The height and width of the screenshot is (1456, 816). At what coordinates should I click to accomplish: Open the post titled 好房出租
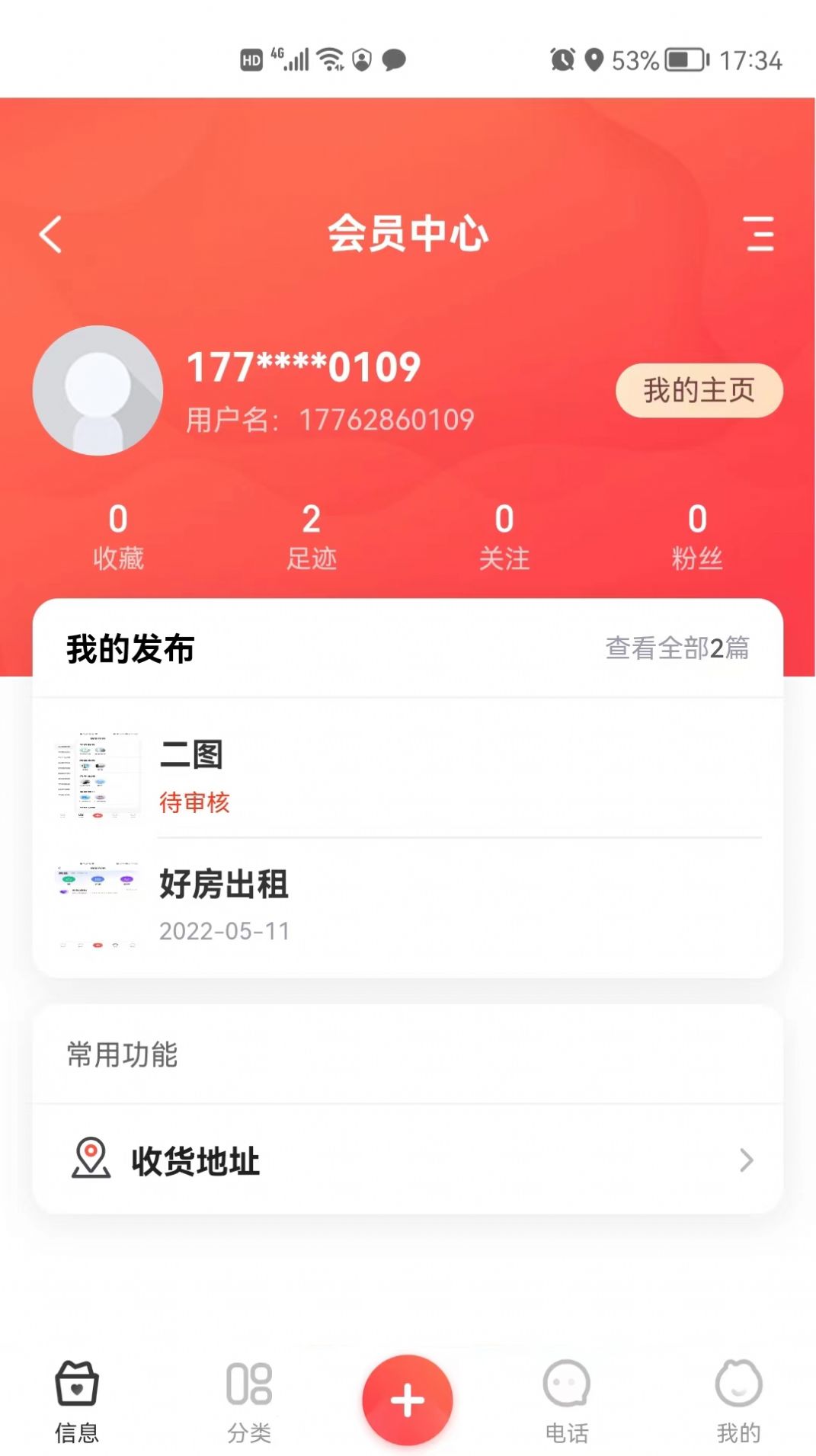pos(225,885)
